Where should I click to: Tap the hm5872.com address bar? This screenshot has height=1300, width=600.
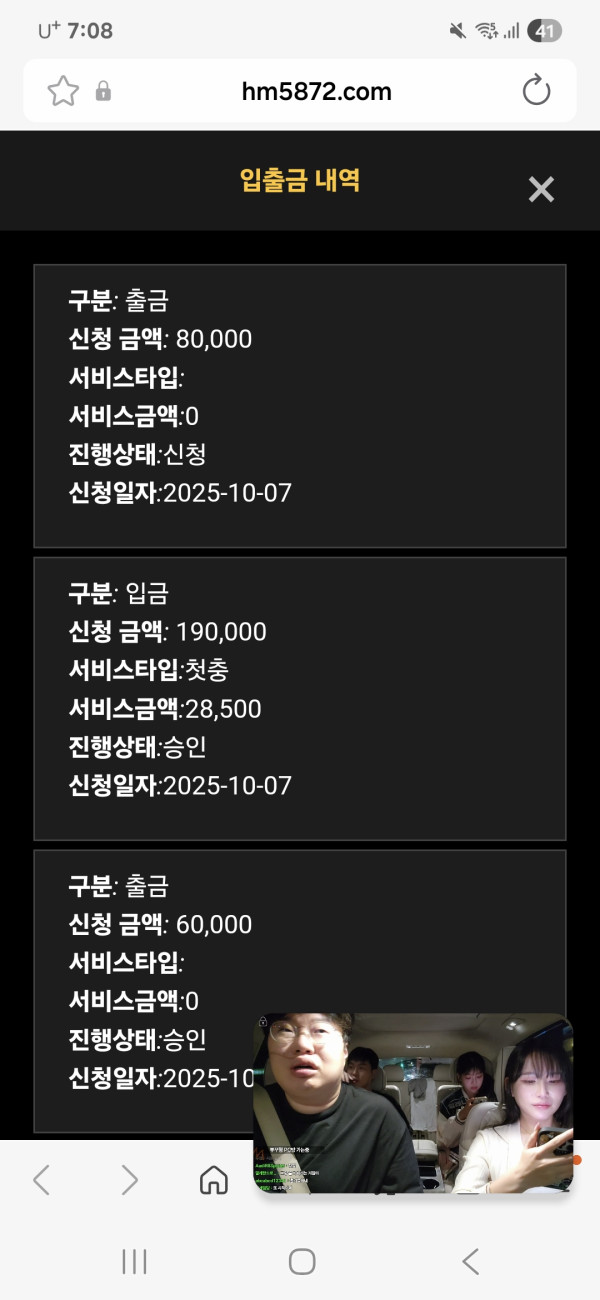tap(316, 92)
